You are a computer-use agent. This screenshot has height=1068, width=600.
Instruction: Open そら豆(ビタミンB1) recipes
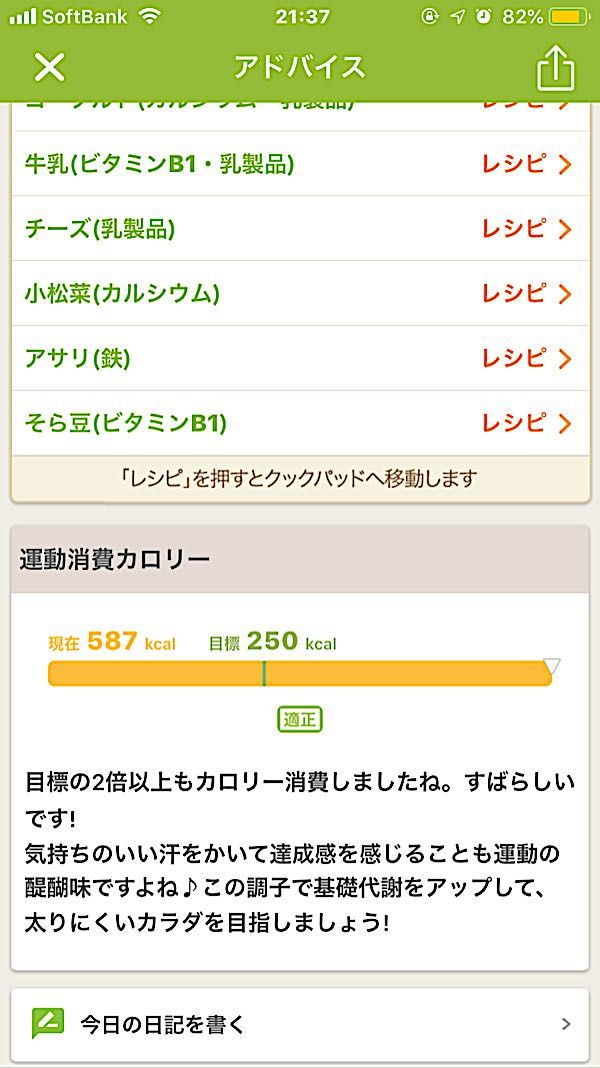tap(526, 423)
